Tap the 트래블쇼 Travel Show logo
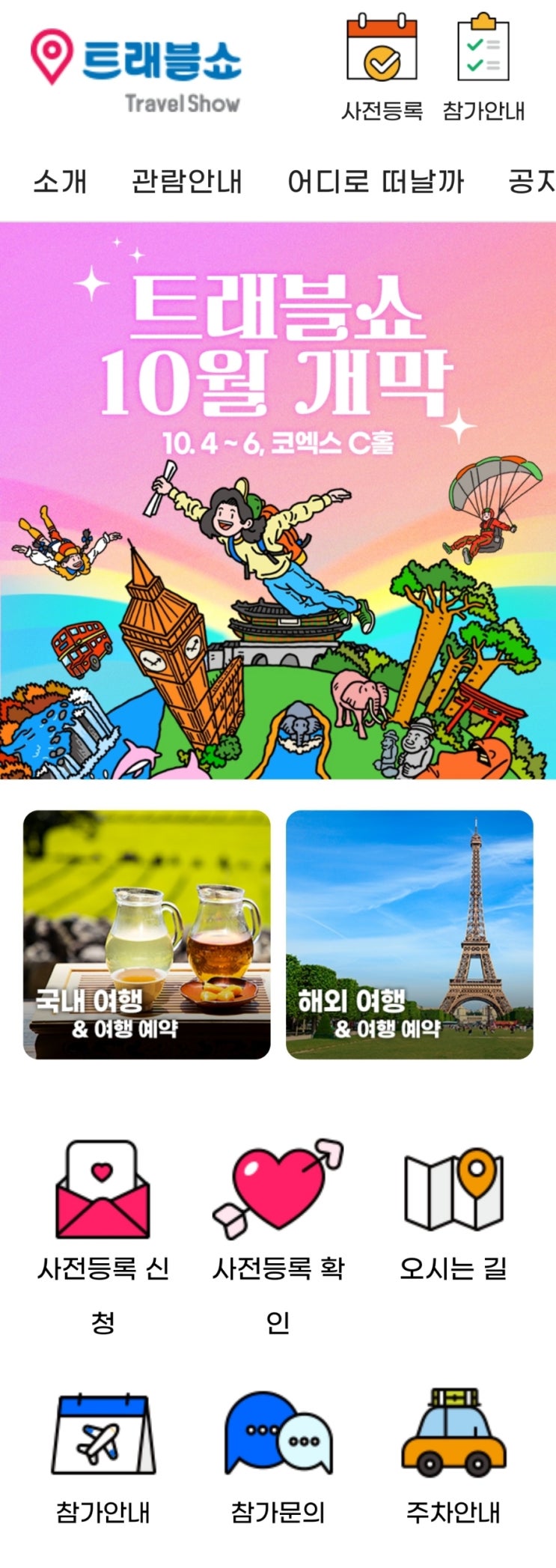This screenshot has width=556, height=1568. click(x=136, y=67)
